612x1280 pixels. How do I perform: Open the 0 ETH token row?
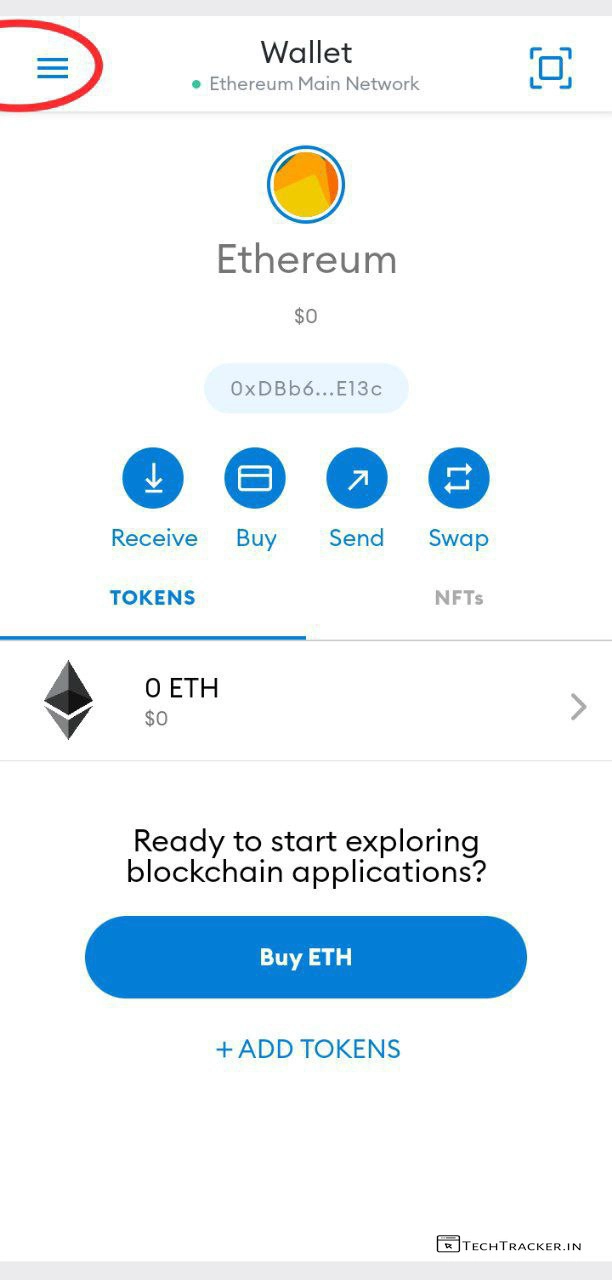point(306,700)
